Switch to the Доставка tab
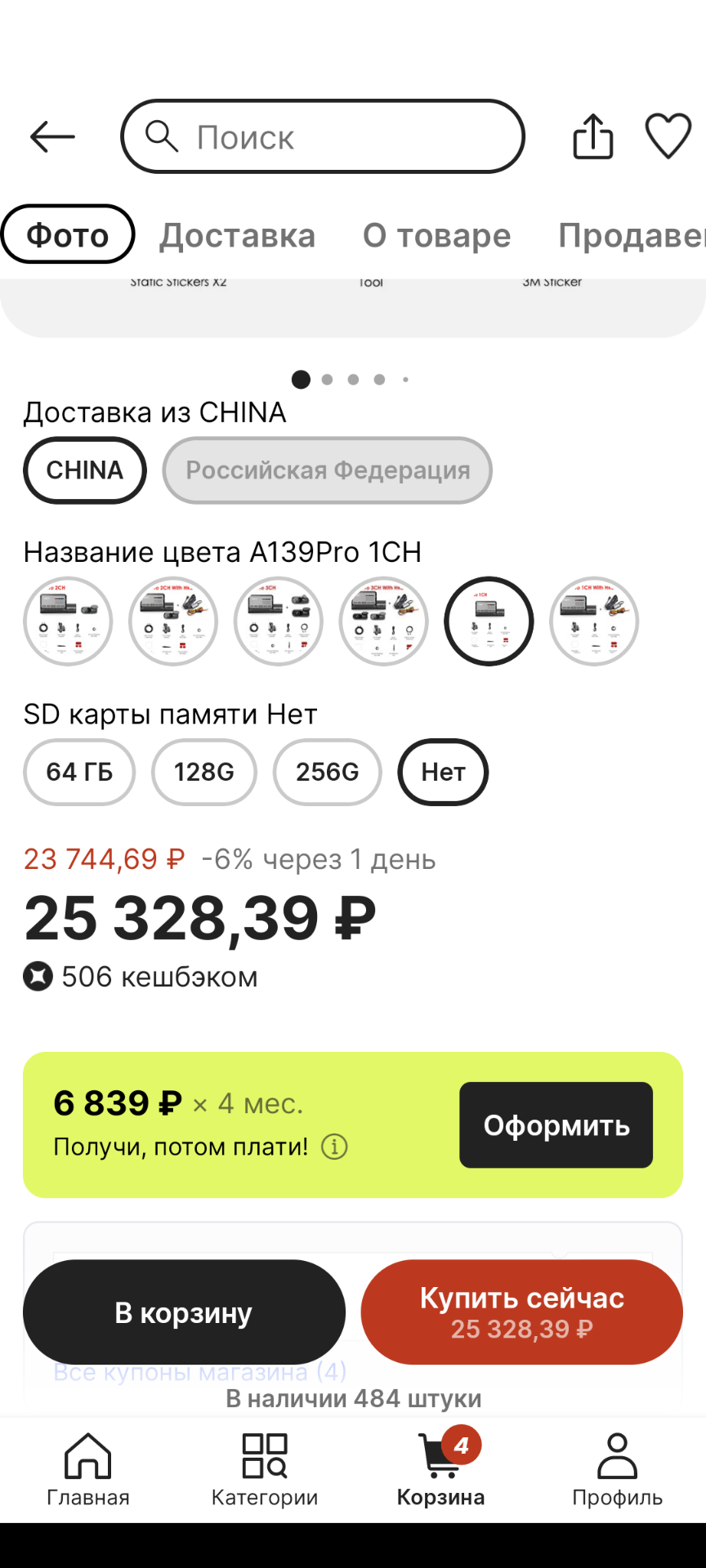 coord(237,235)
